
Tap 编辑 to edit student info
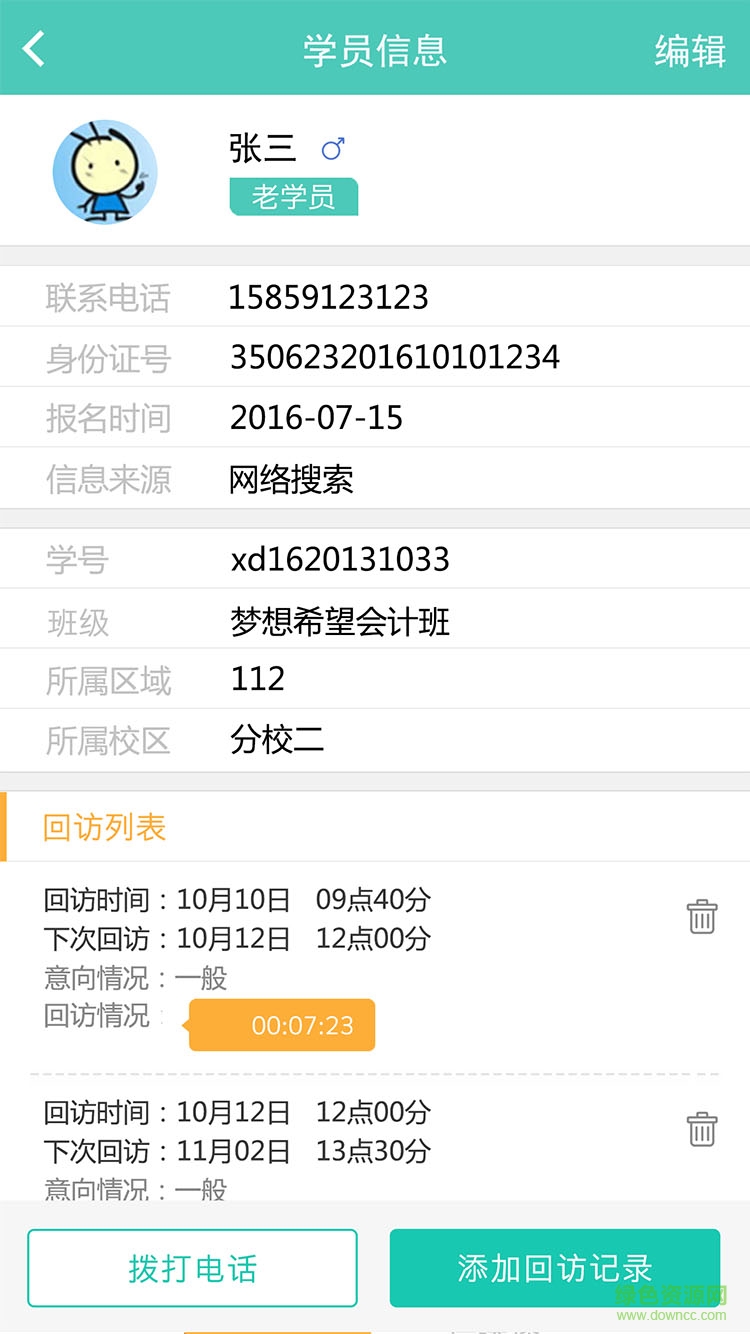click(x=690, y=50)
